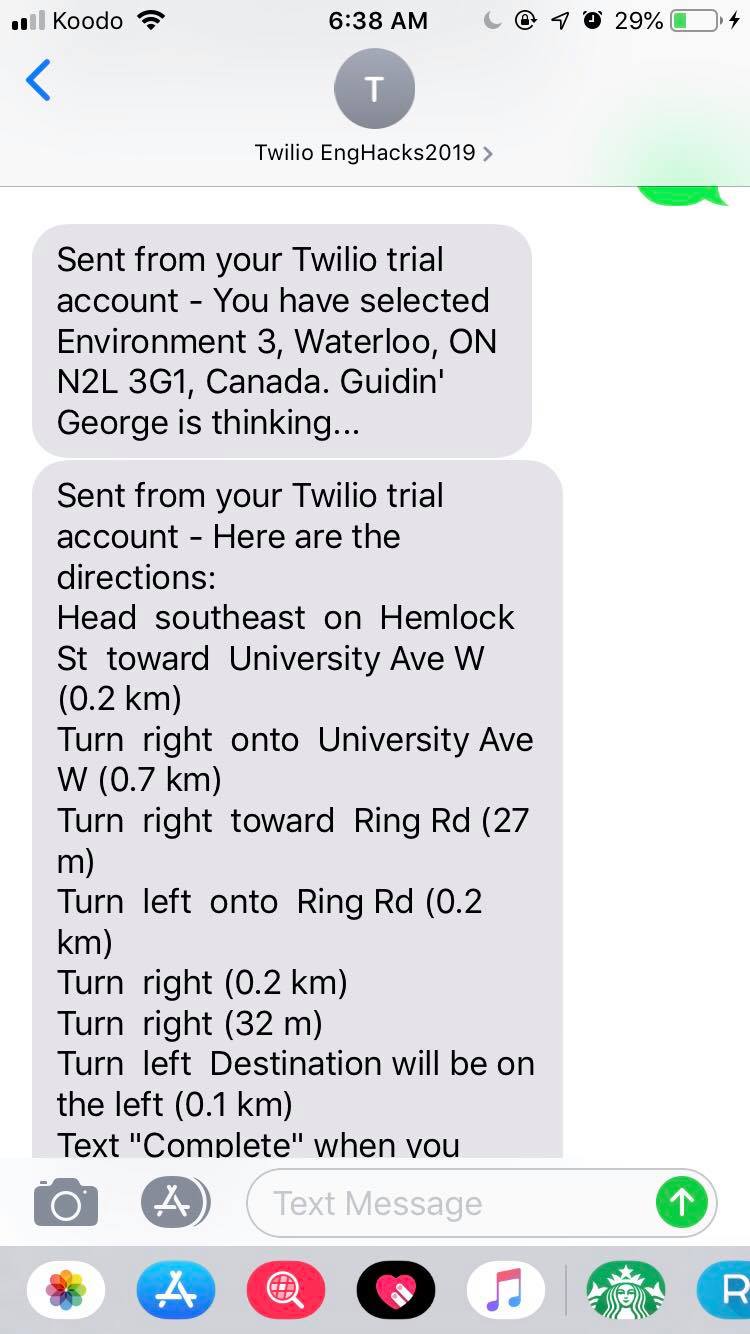Open Twilio EngHacks2019 contact details
The image size is (750, 1334).
373,153
